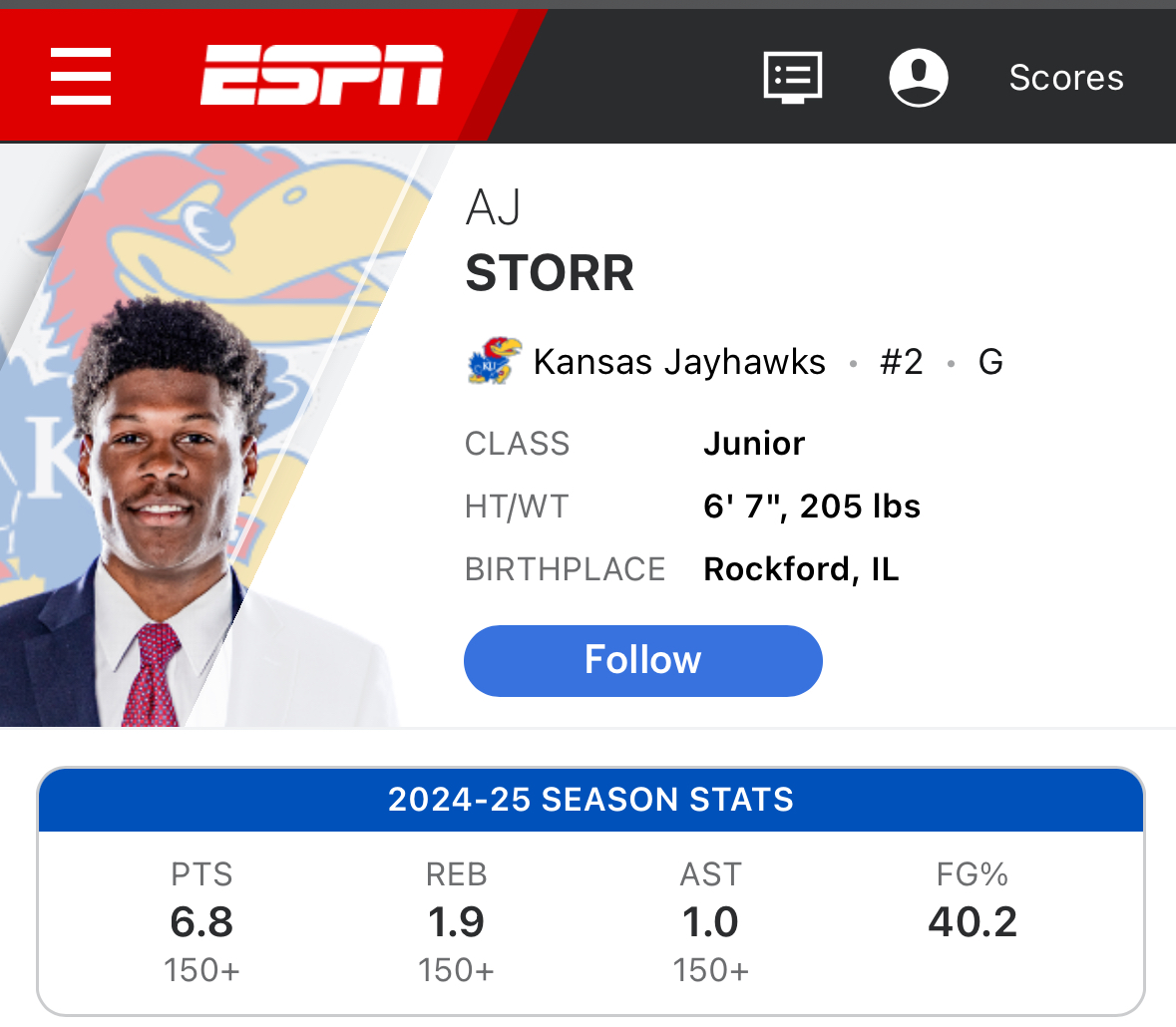This screenshot has height=1027, width=1176.
Task: Open the user profile account icon
Action: (918, 77)
